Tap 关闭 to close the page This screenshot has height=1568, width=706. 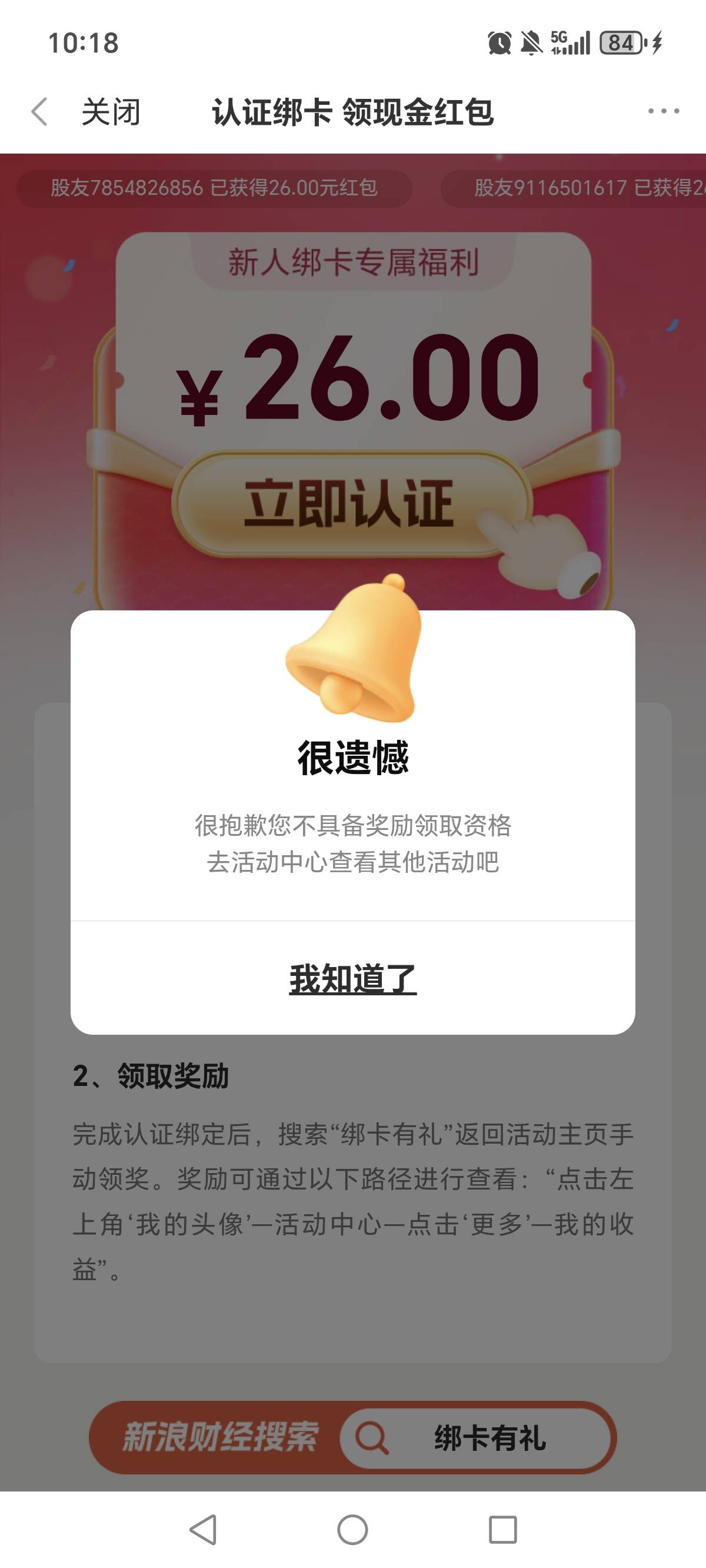click(111, 112)
